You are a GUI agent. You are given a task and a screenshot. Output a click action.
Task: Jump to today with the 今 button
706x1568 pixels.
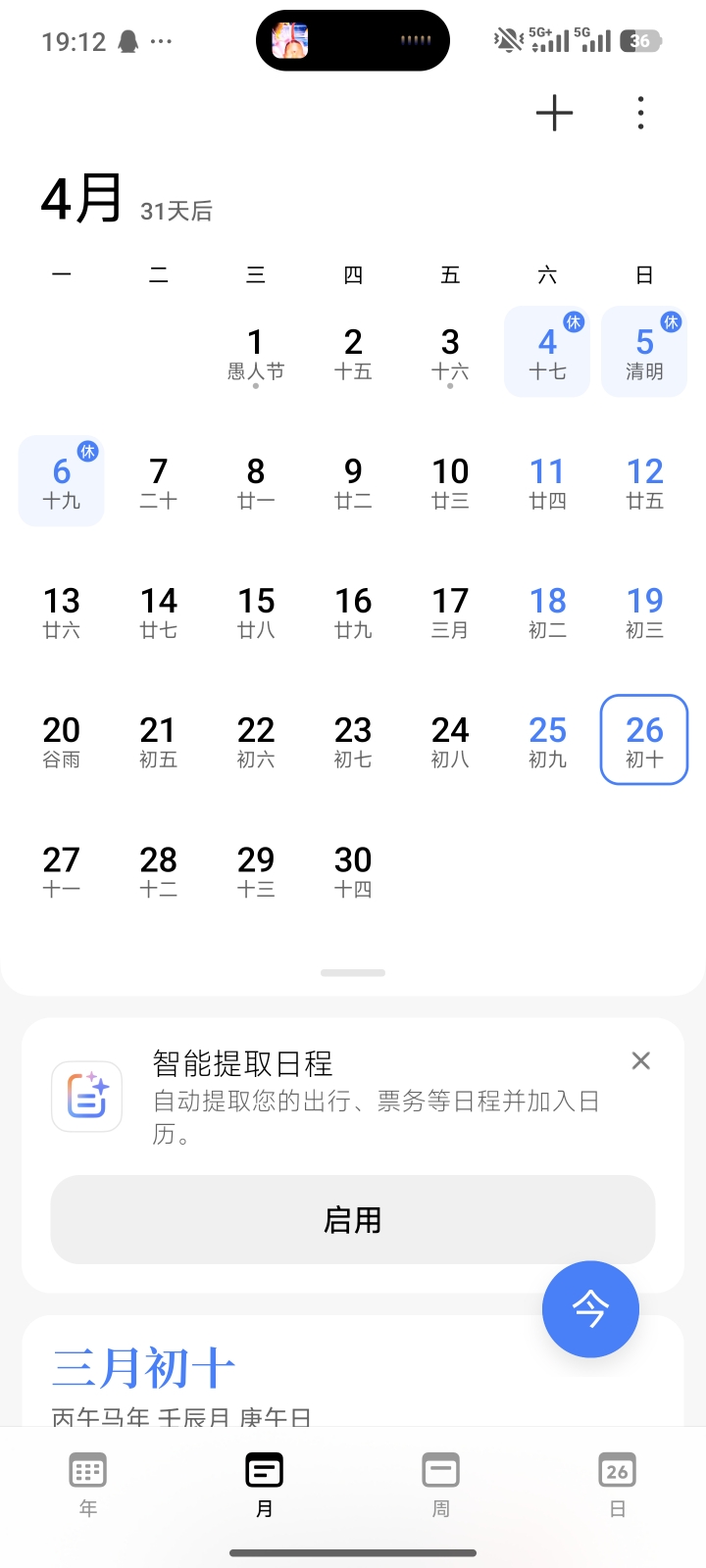coord(590,1308)
